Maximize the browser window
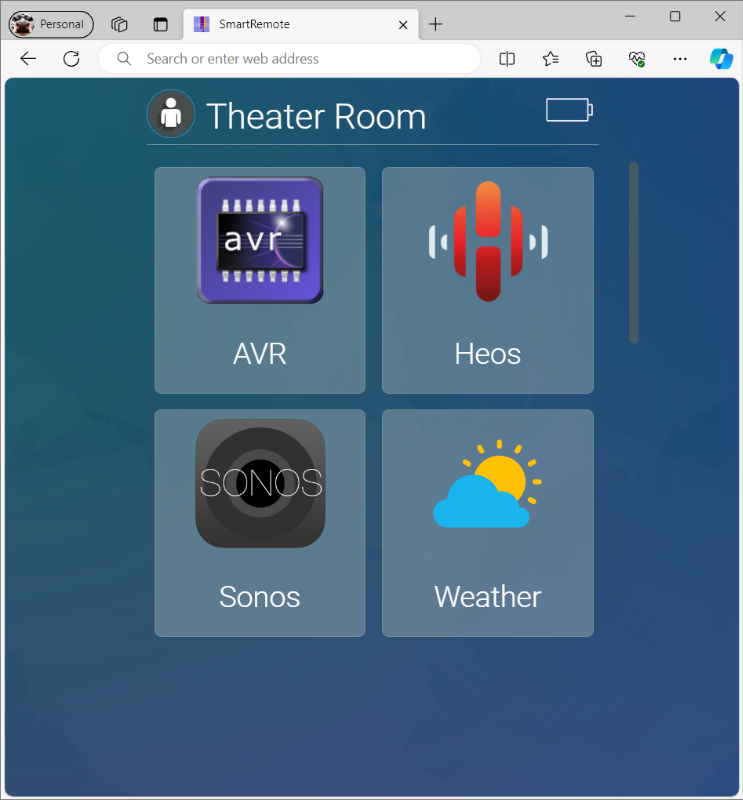The image size is (743, 800). (x=675, y=16)
